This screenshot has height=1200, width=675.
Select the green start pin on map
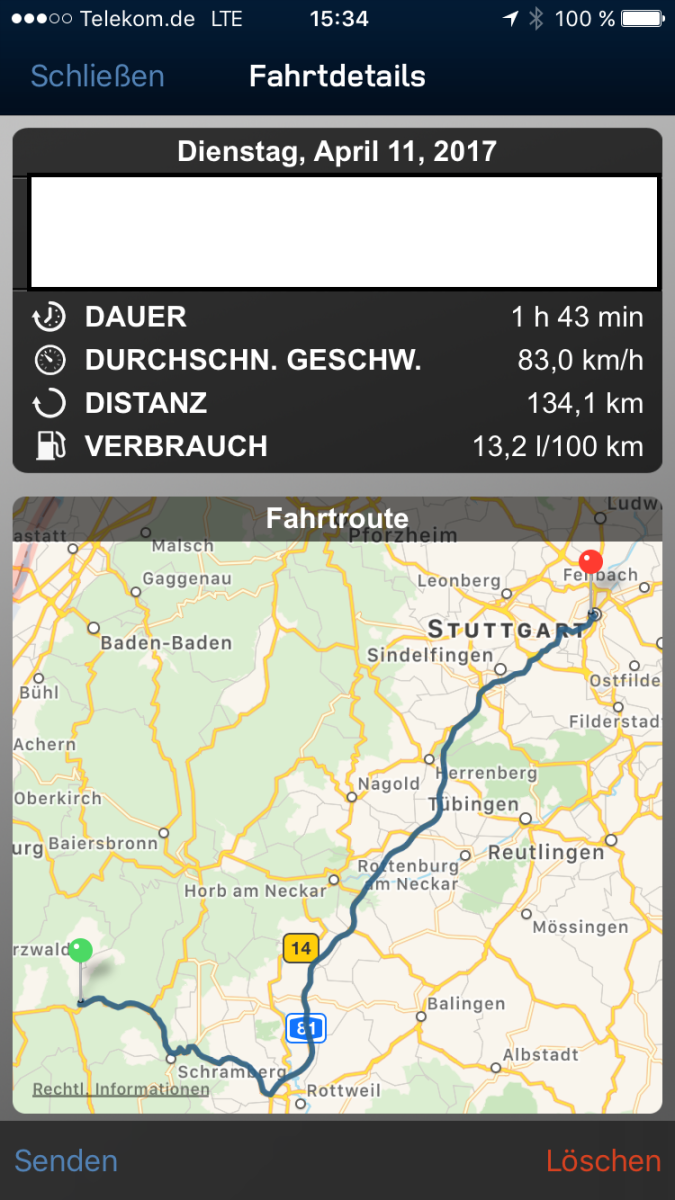point(81,951)
